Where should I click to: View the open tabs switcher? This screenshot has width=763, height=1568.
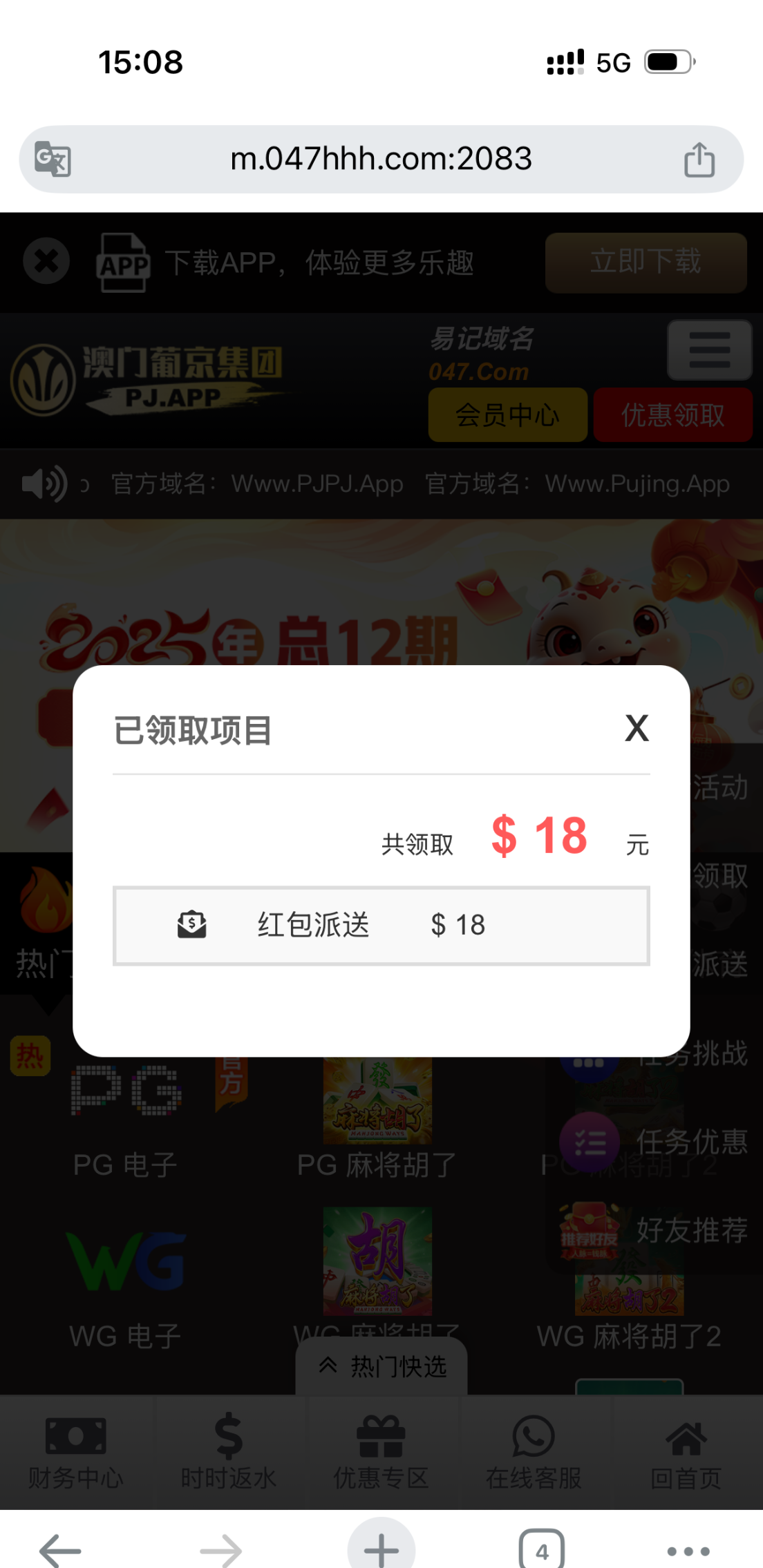[541, 1550]
